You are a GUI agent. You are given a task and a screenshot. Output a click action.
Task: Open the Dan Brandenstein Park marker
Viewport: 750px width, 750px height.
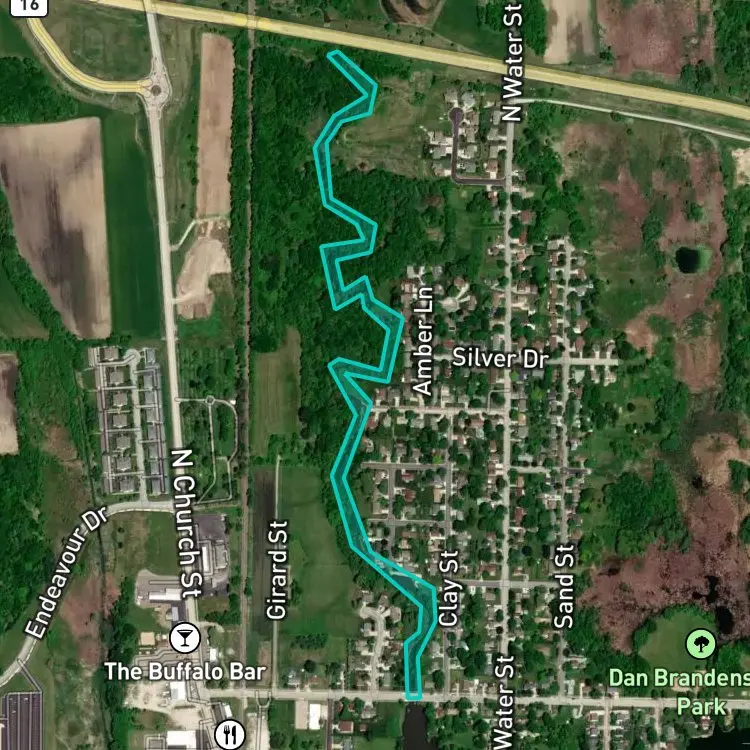pyautogui.click(x=701, y=644)
